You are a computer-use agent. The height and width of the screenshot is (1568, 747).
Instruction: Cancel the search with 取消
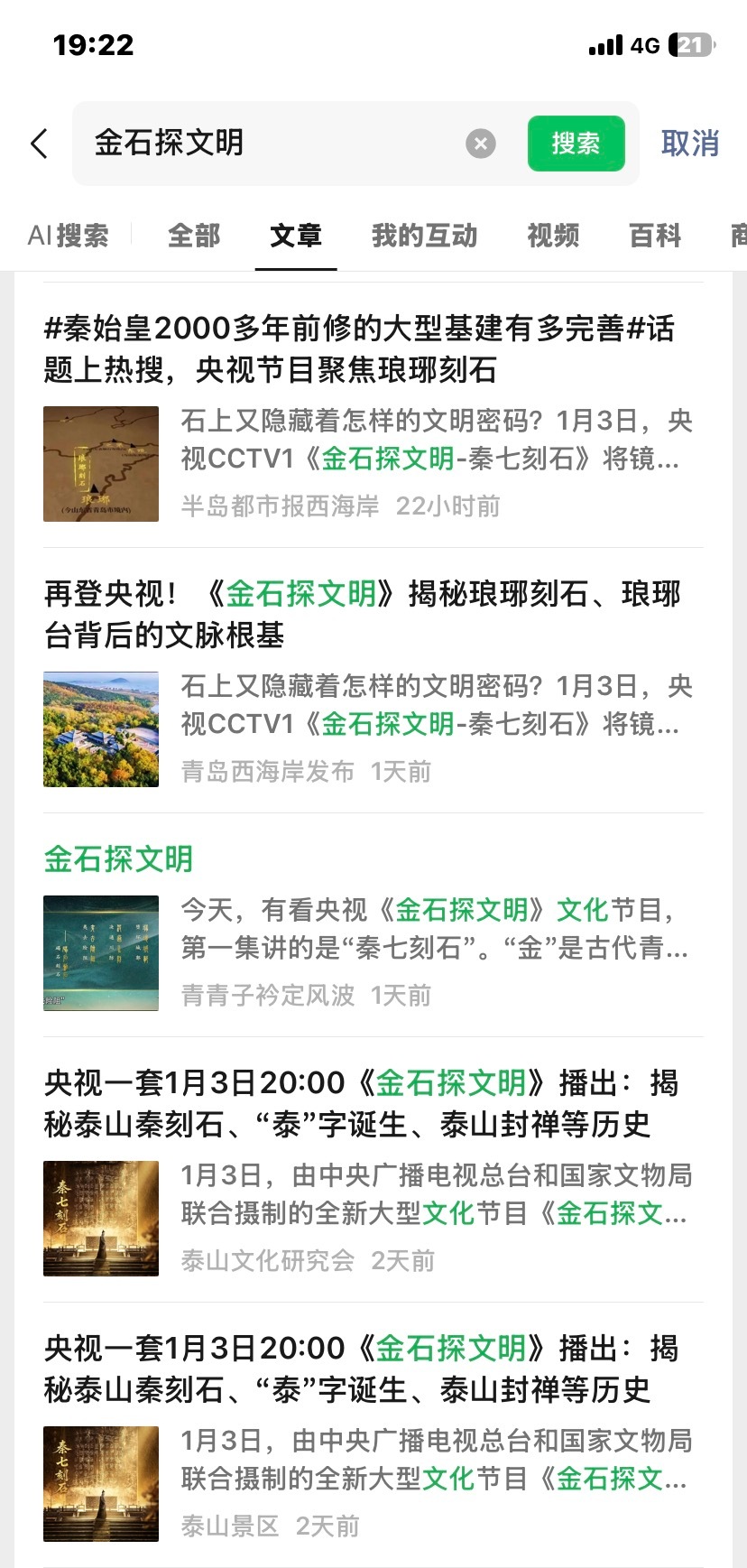690,144
